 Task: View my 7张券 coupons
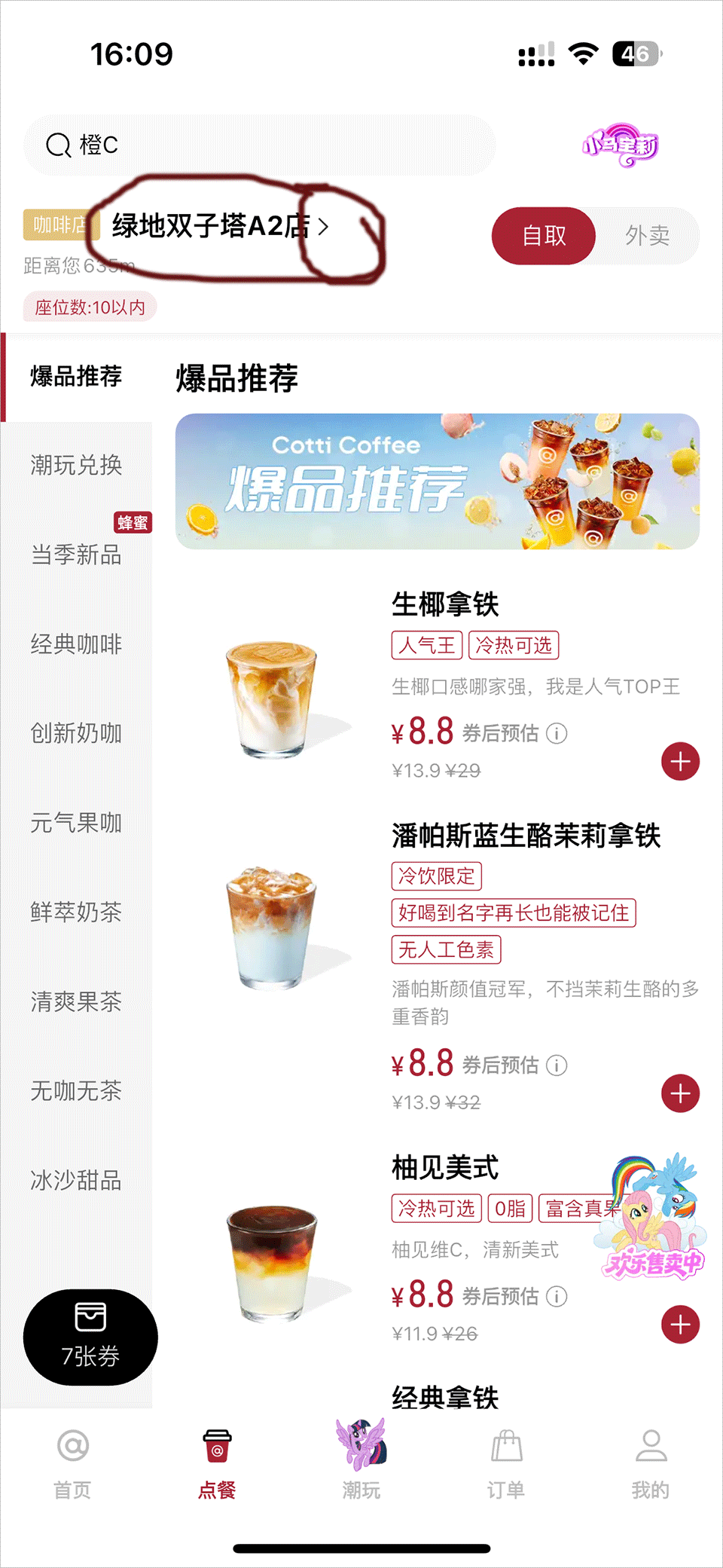click(90, 1337)
